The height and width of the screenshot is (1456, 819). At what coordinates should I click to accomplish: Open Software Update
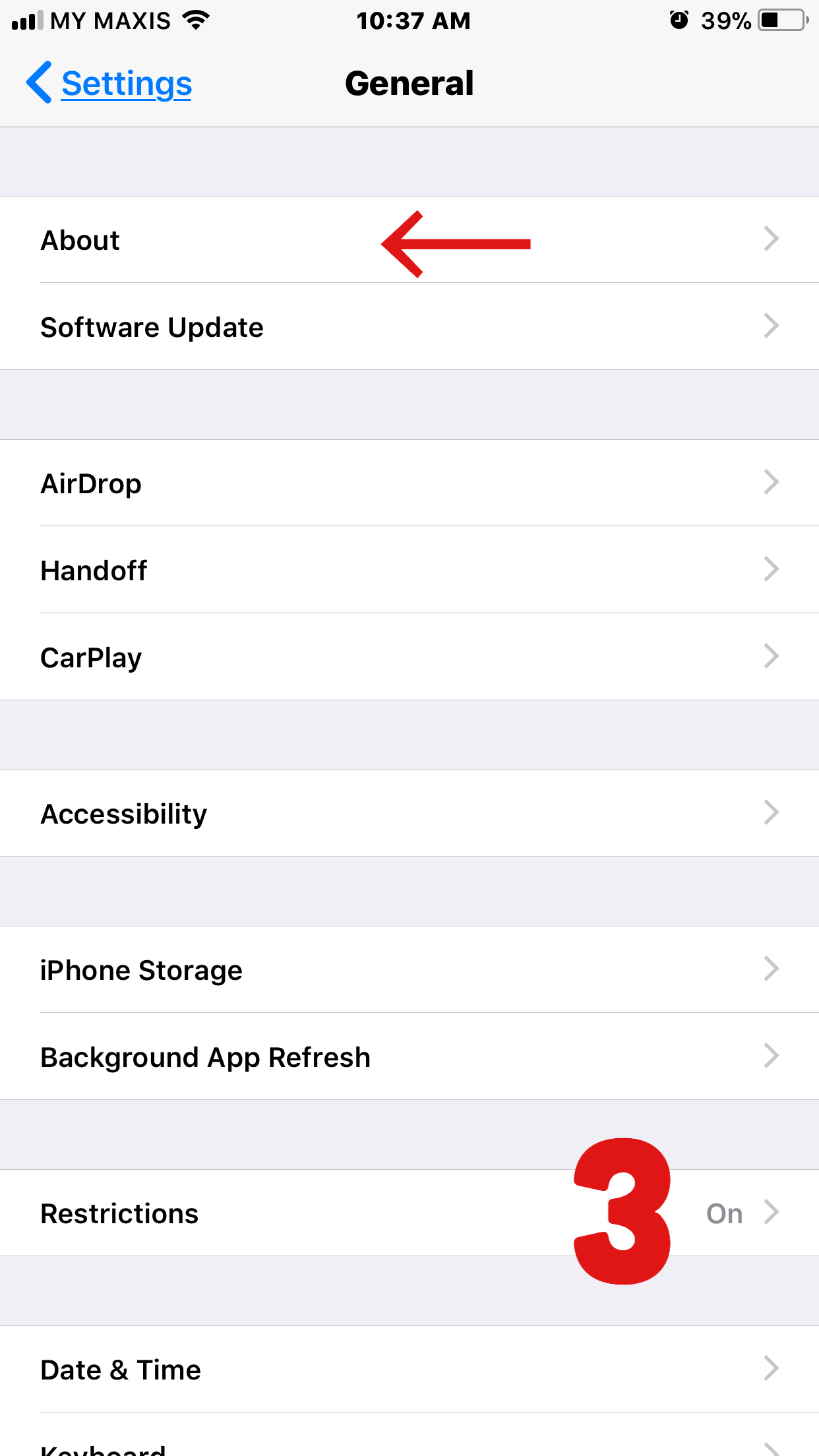pyautogui.click(x=409, y=326)
